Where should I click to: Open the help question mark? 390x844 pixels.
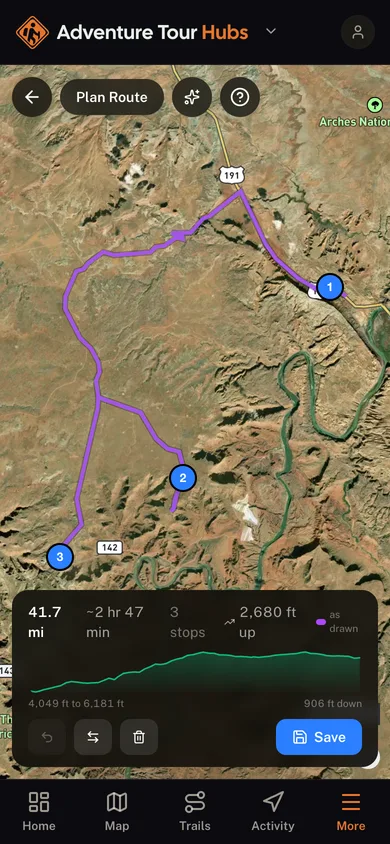click(x=240, y=97)
